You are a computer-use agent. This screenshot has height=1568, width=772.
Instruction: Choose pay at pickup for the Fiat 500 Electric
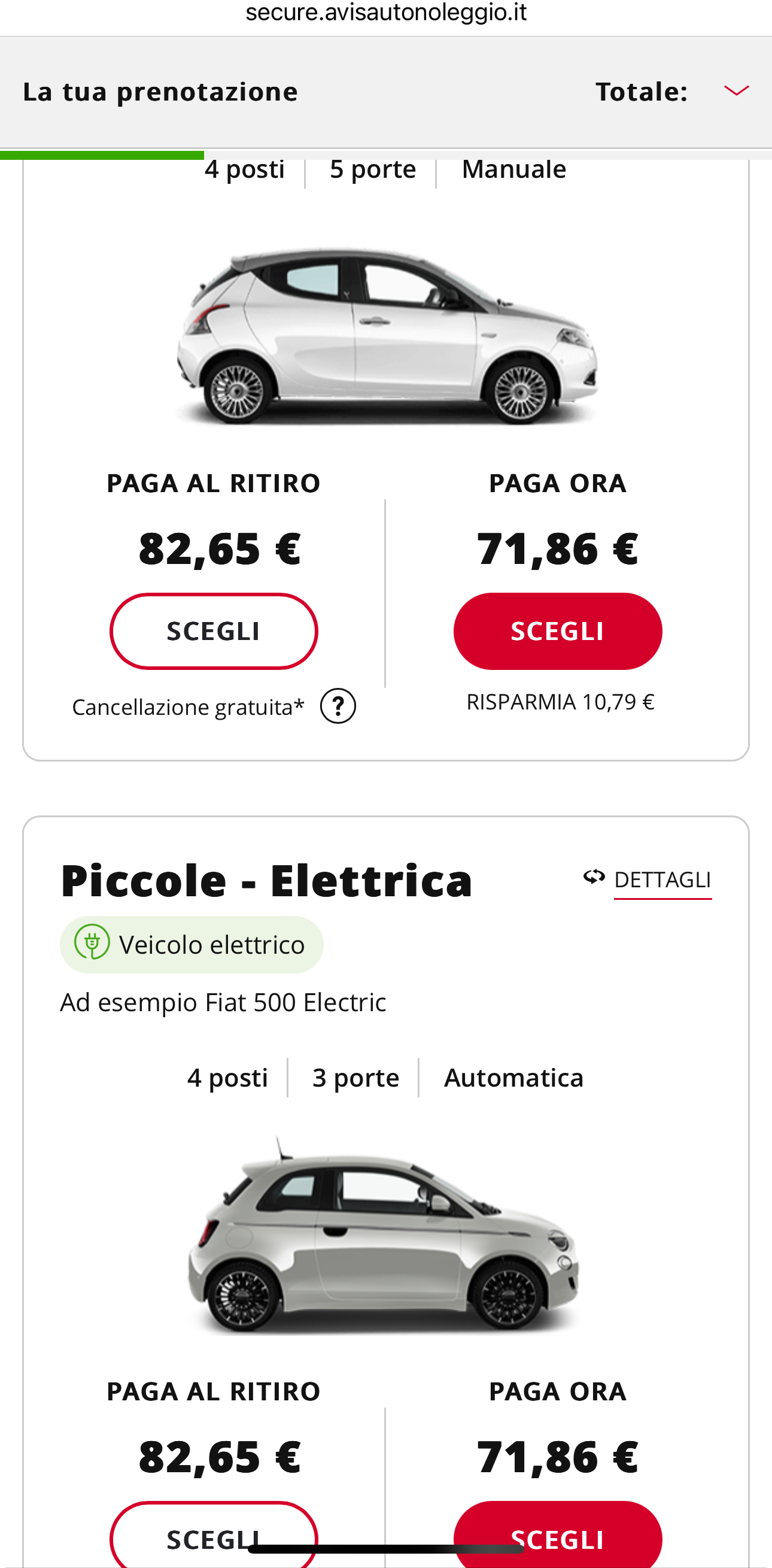pyautogui.click(x=214, y=1534)
